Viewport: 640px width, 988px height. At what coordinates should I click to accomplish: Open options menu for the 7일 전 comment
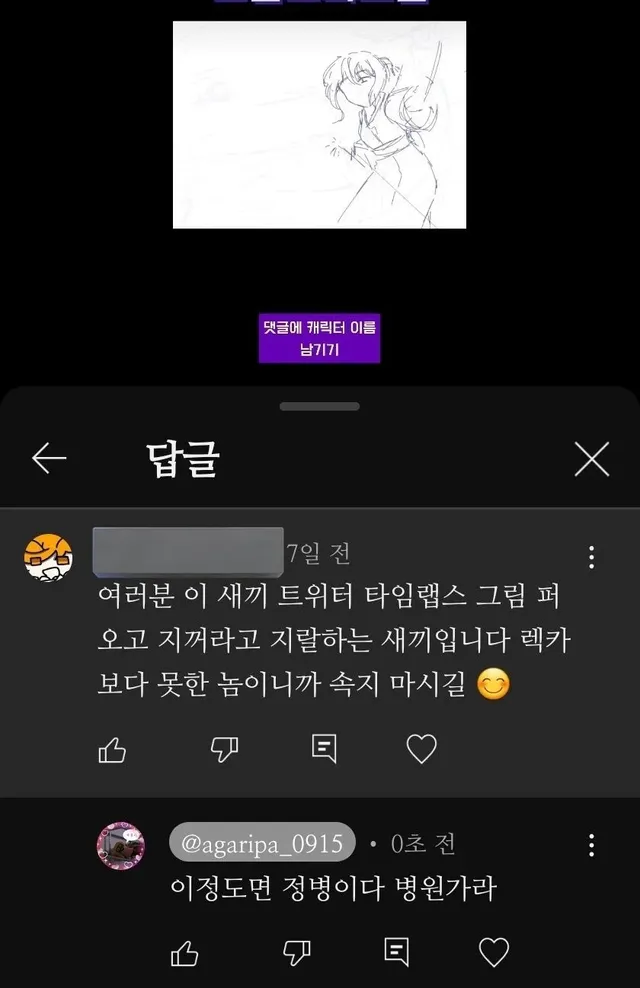click(x=592, y=557)
